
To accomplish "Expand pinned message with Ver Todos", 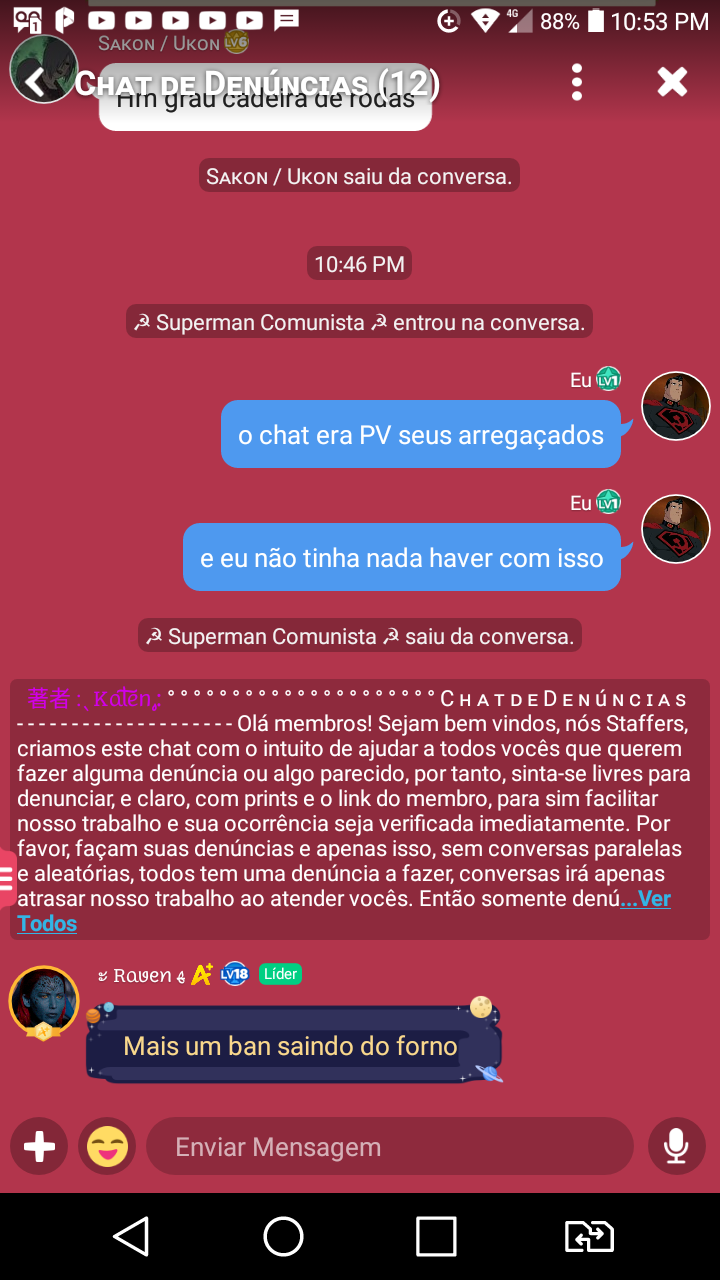I will pyautogui.click(x=344, y=911).
